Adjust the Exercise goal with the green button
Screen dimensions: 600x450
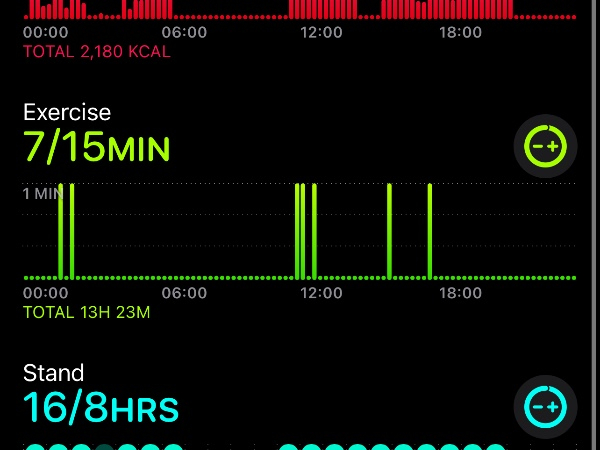pos(545,147)
